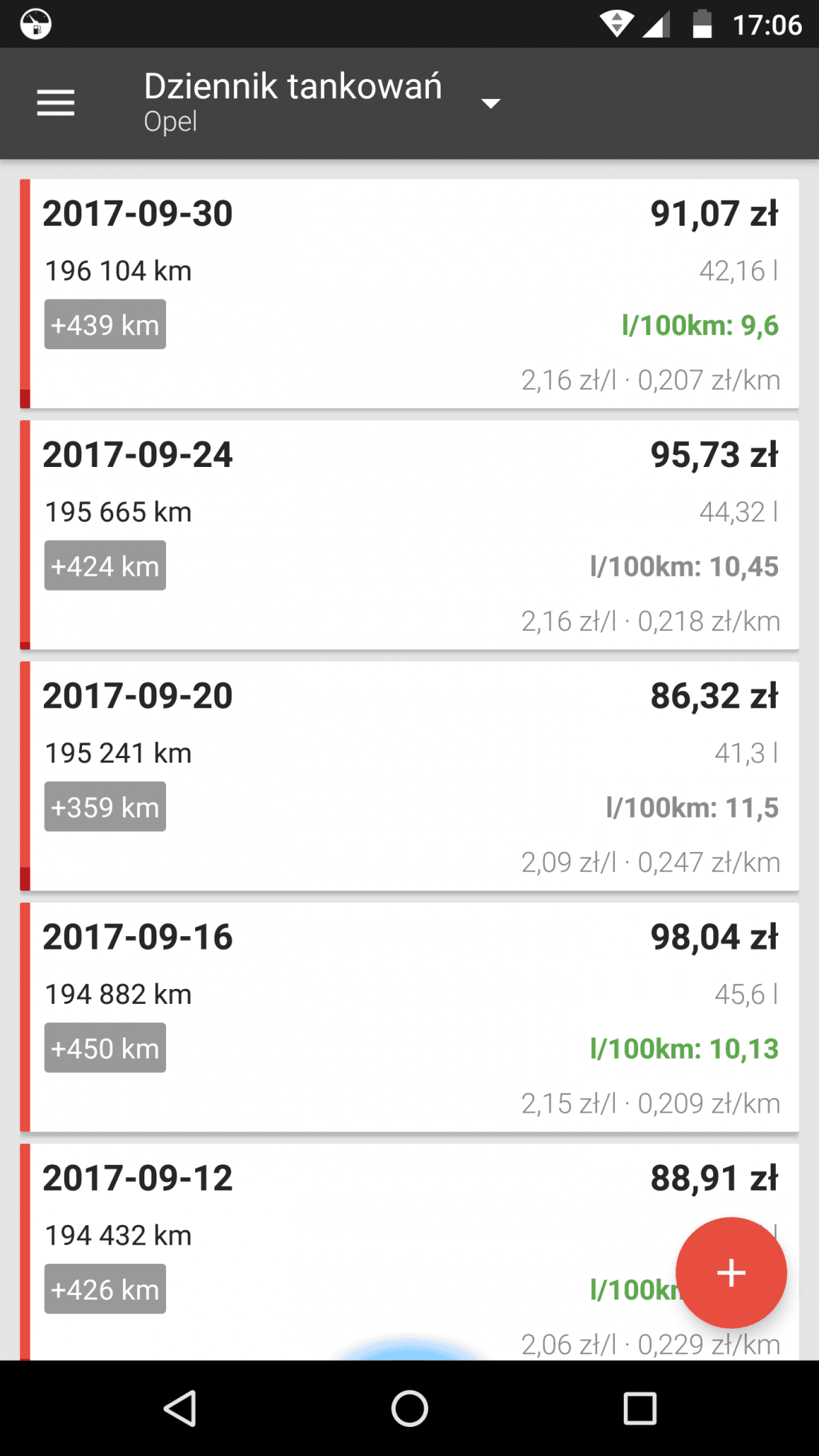819x1456 pixels.
Task: View the 2017-09-20 fill-up details
Action: coord(409,776)
